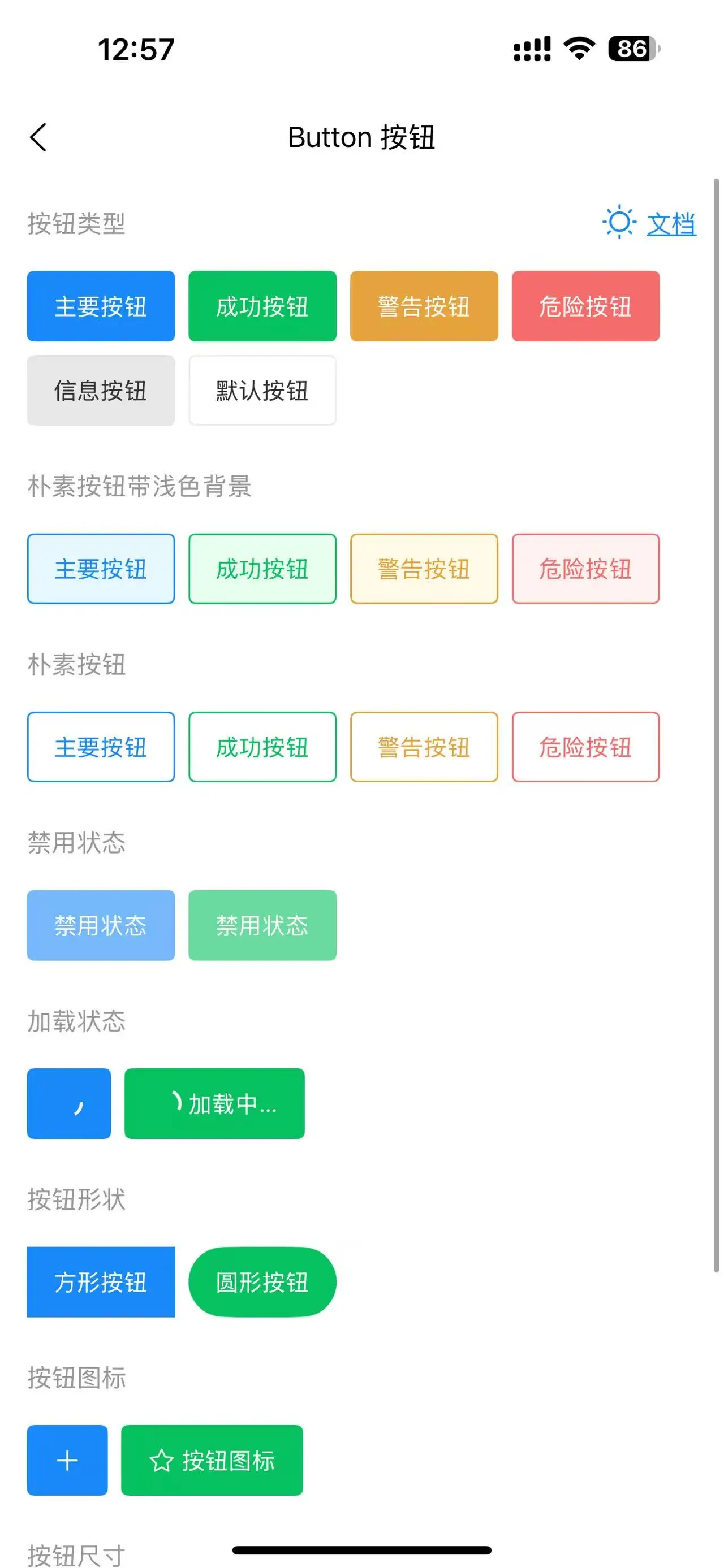Tap the solid green 成功按钮
724x1568 pixels.
(262, 306)
